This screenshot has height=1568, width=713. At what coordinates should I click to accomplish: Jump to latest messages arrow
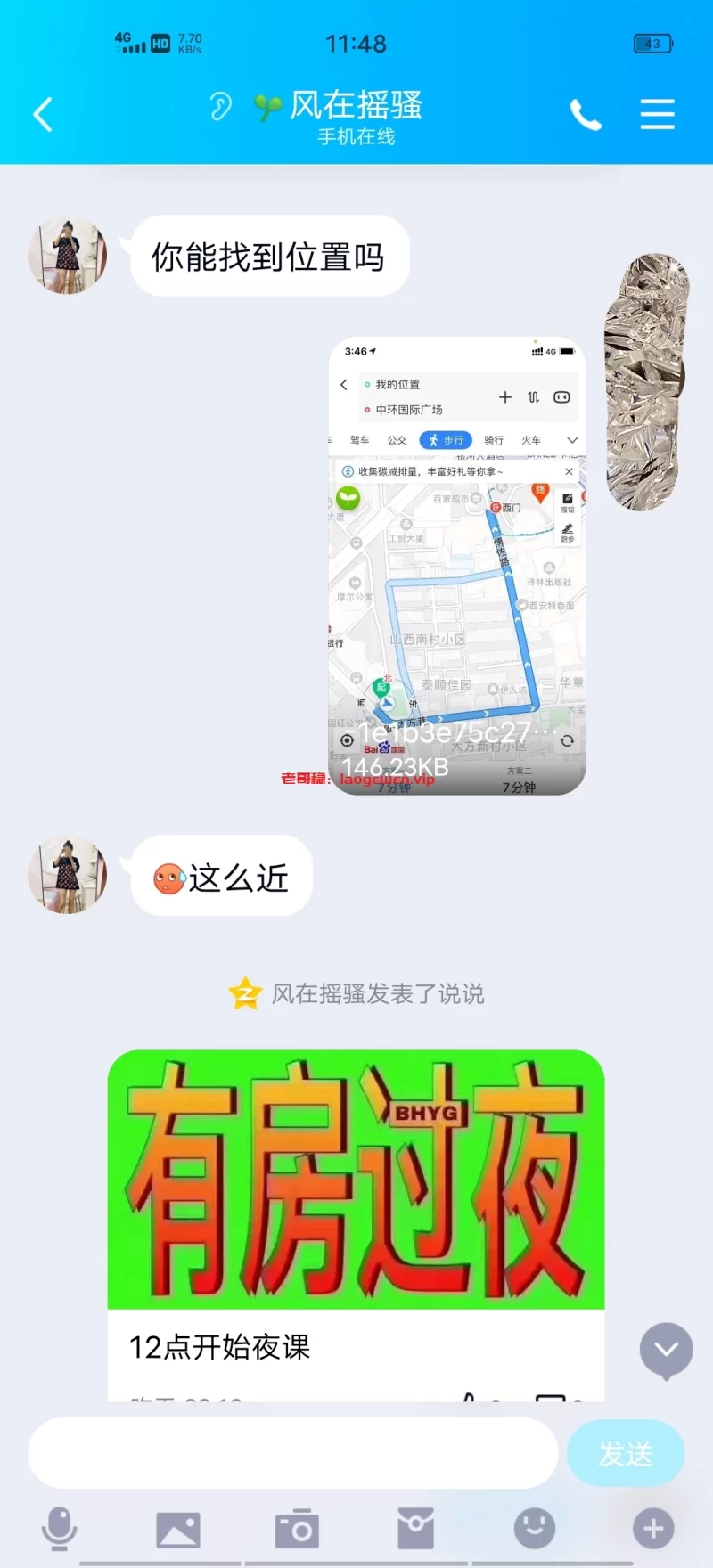pos(666,1350)
